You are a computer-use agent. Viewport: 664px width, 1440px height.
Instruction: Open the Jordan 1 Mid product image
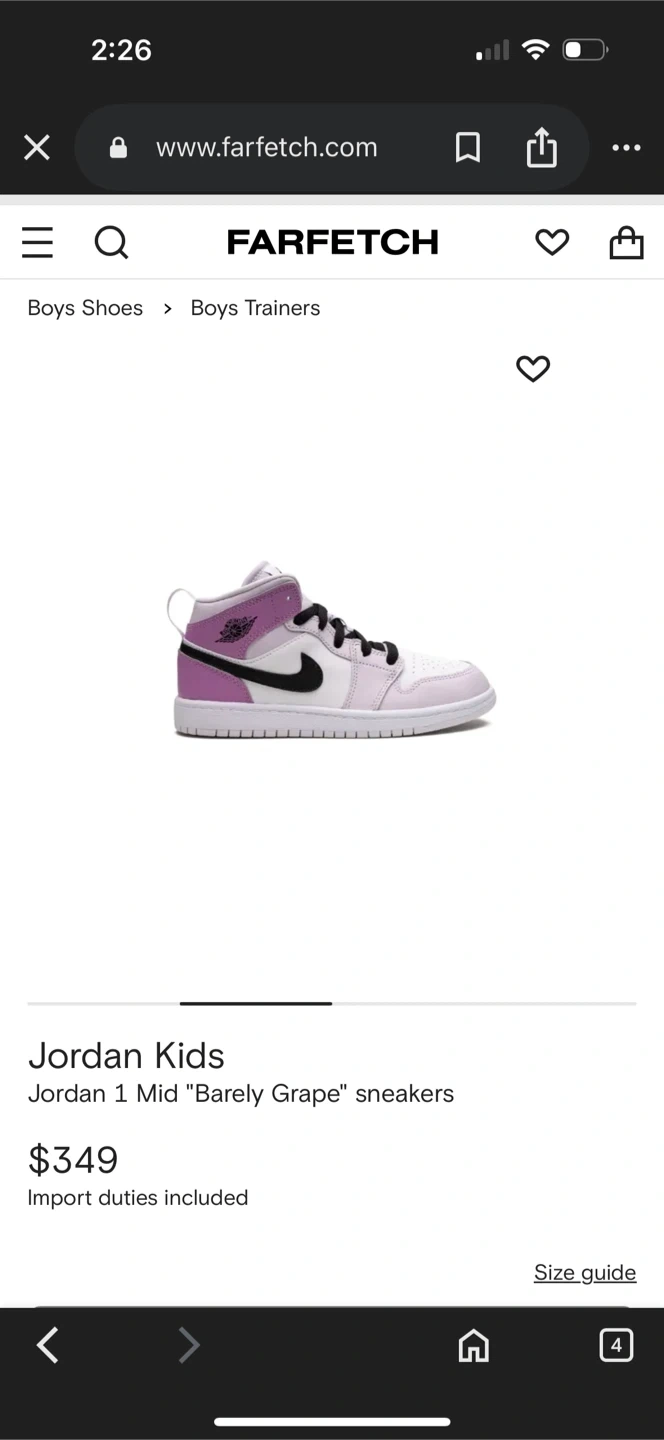tap(332, 650)
